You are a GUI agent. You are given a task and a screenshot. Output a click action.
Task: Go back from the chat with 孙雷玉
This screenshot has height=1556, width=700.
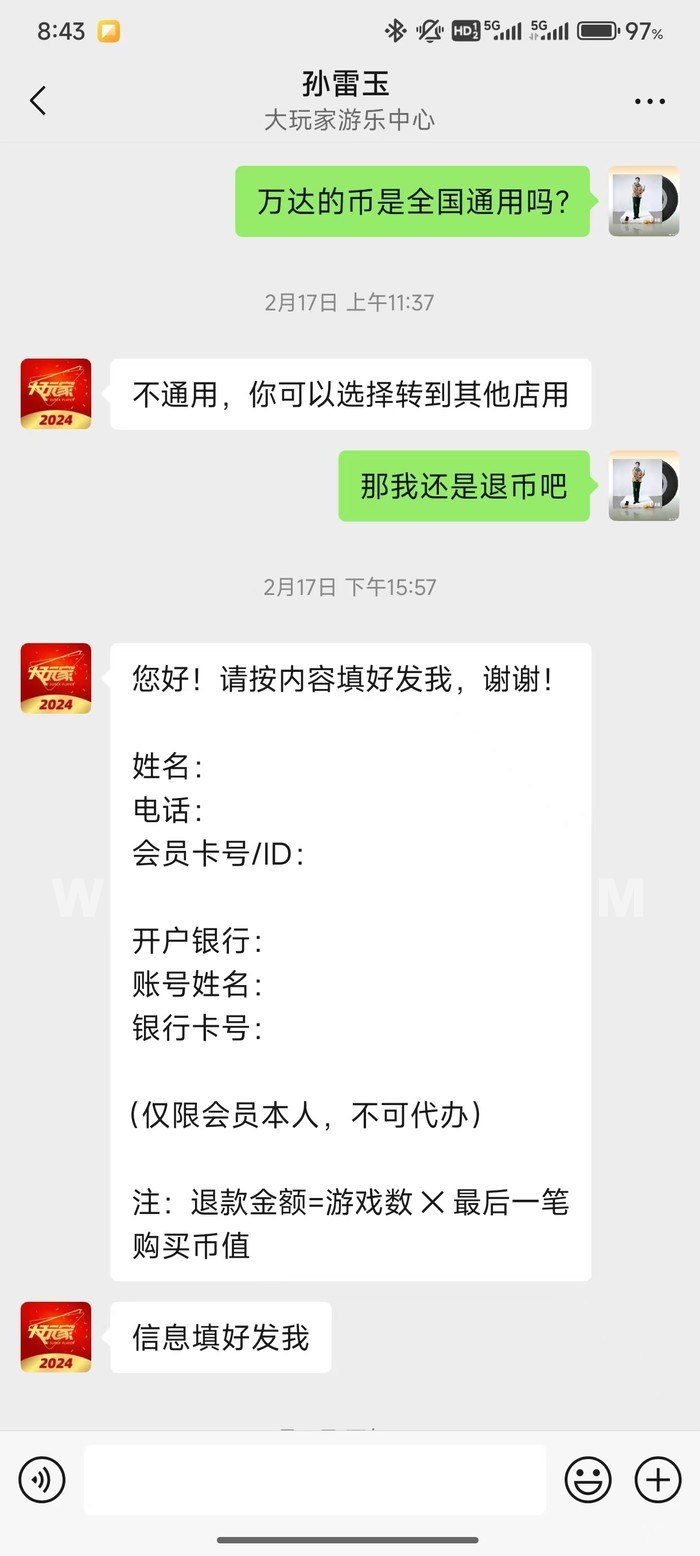tap(38, 100)
